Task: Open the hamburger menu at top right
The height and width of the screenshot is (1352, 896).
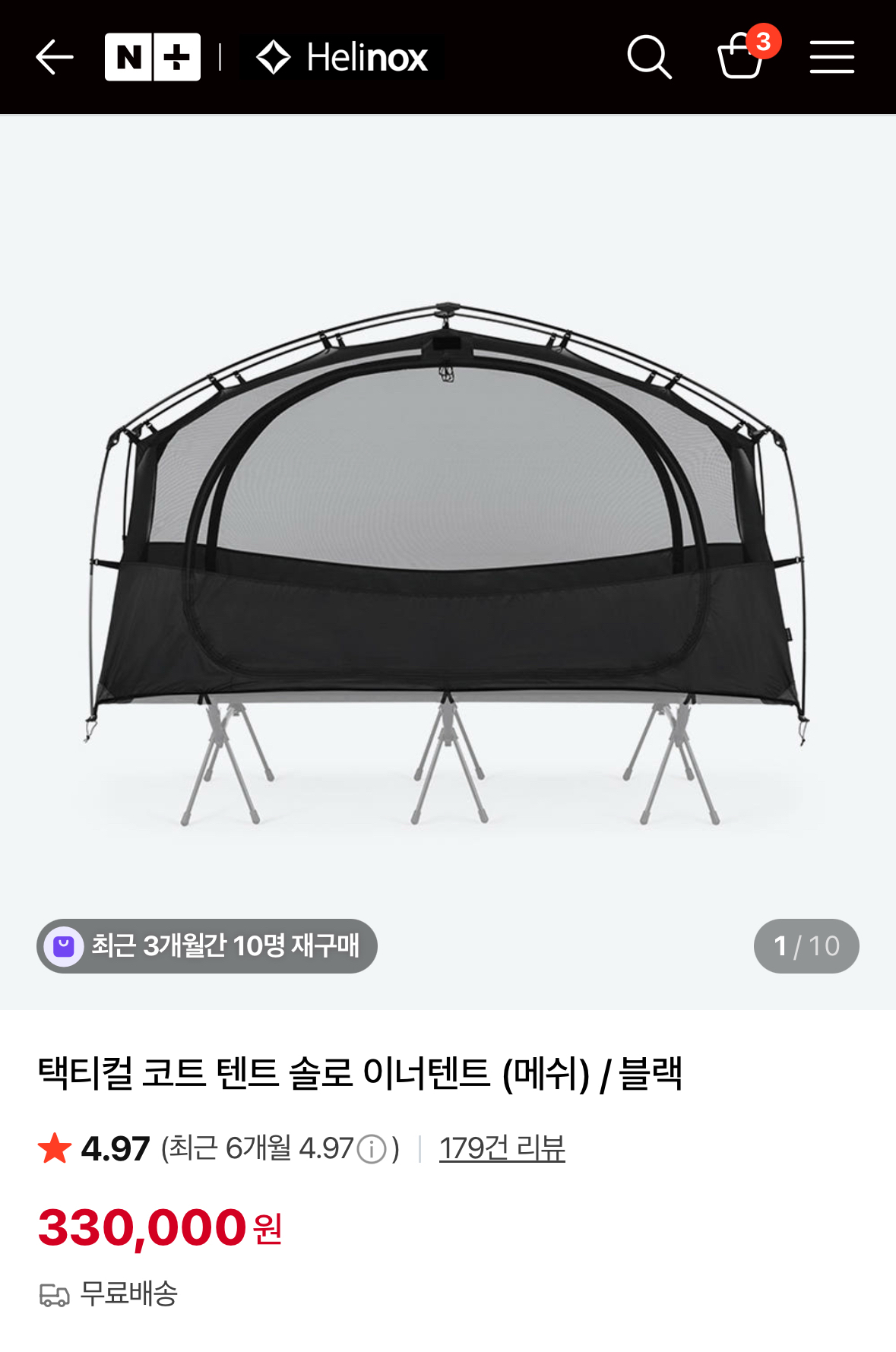Action: coord(831,57)
